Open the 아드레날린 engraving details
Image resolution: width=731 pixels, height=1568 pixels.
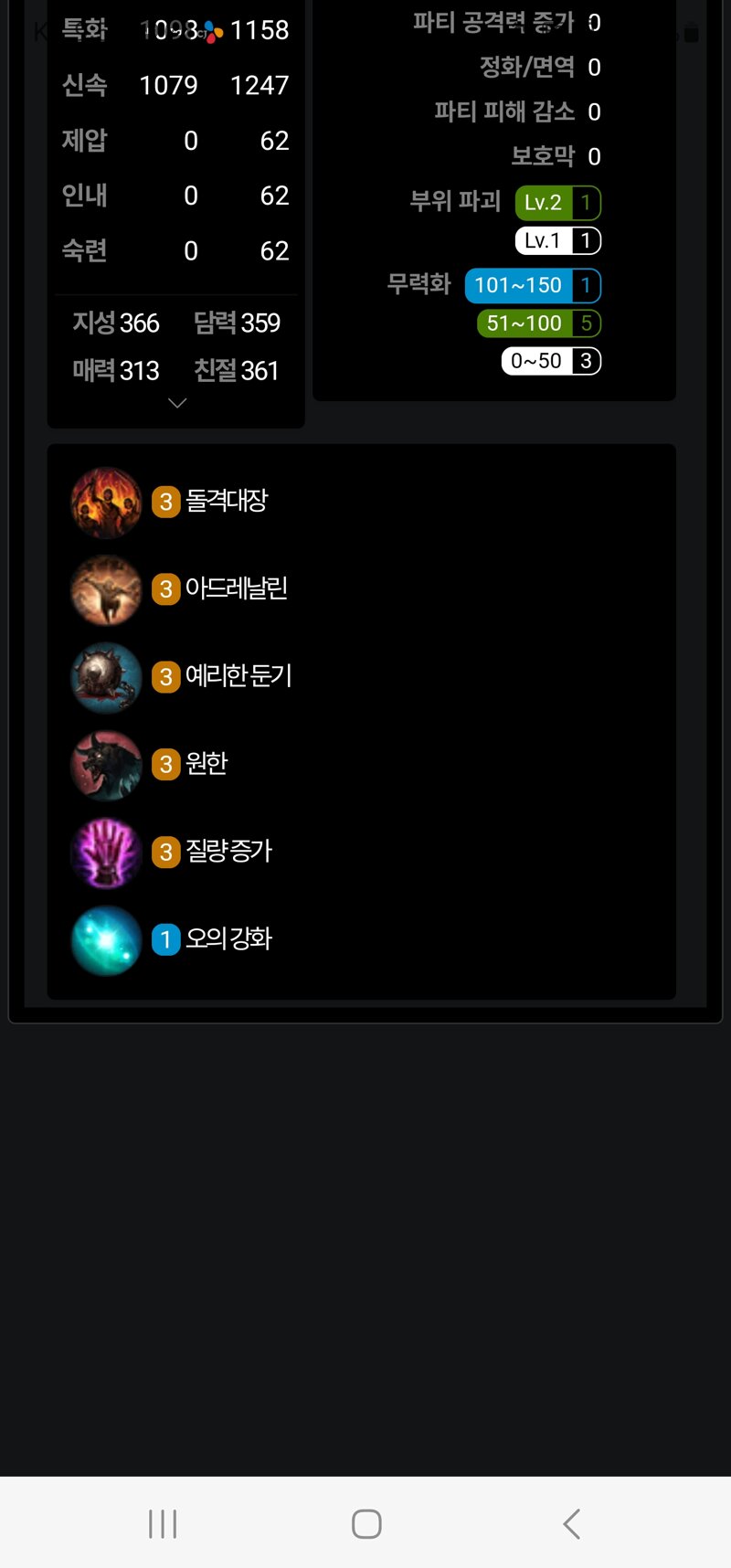click(x=236, y=589)
